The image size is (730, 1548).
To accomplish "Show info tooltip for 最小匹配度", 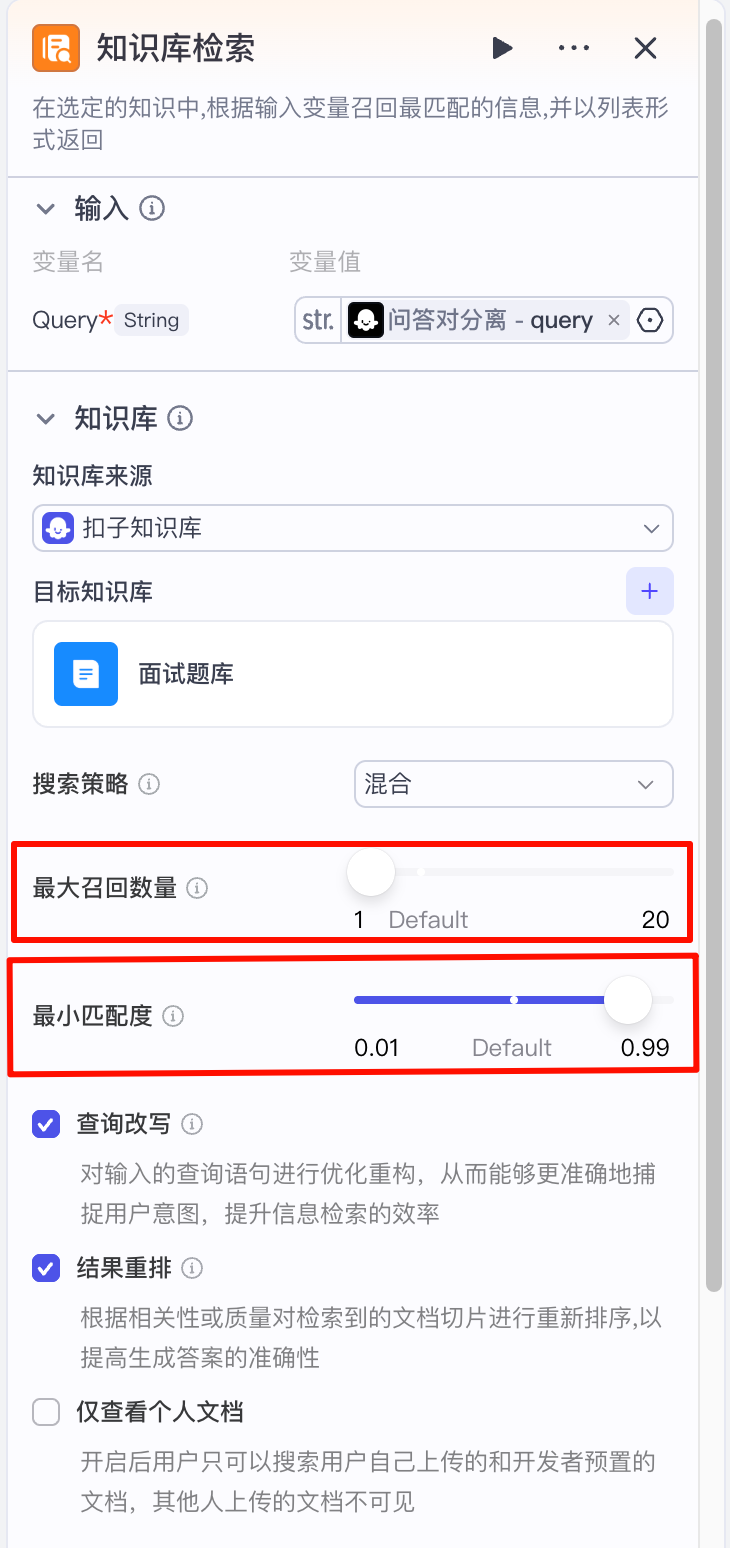I will point(173,1017).
